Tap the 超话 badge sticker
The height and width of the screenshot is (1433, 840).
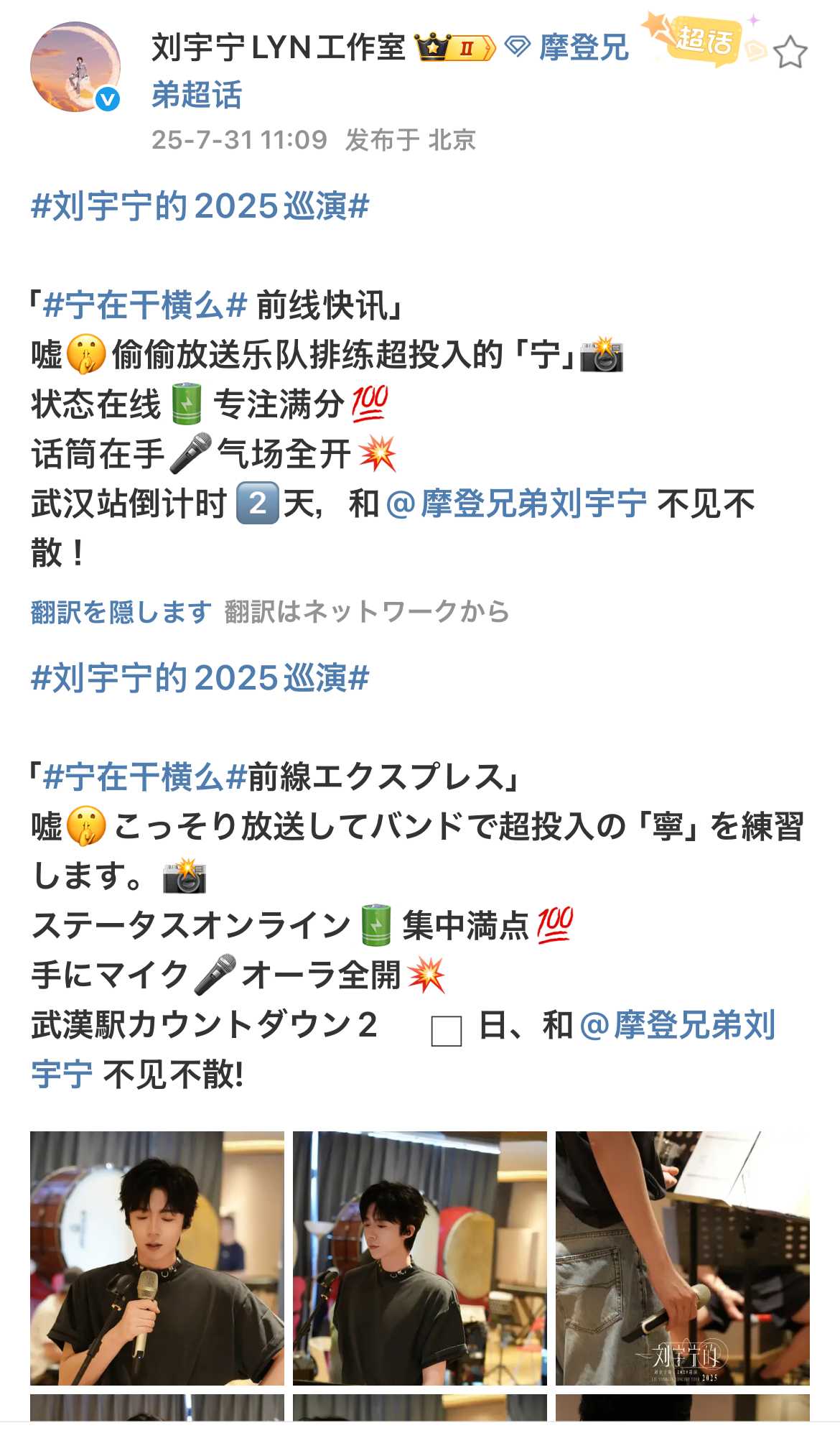[x=702, y=40]
